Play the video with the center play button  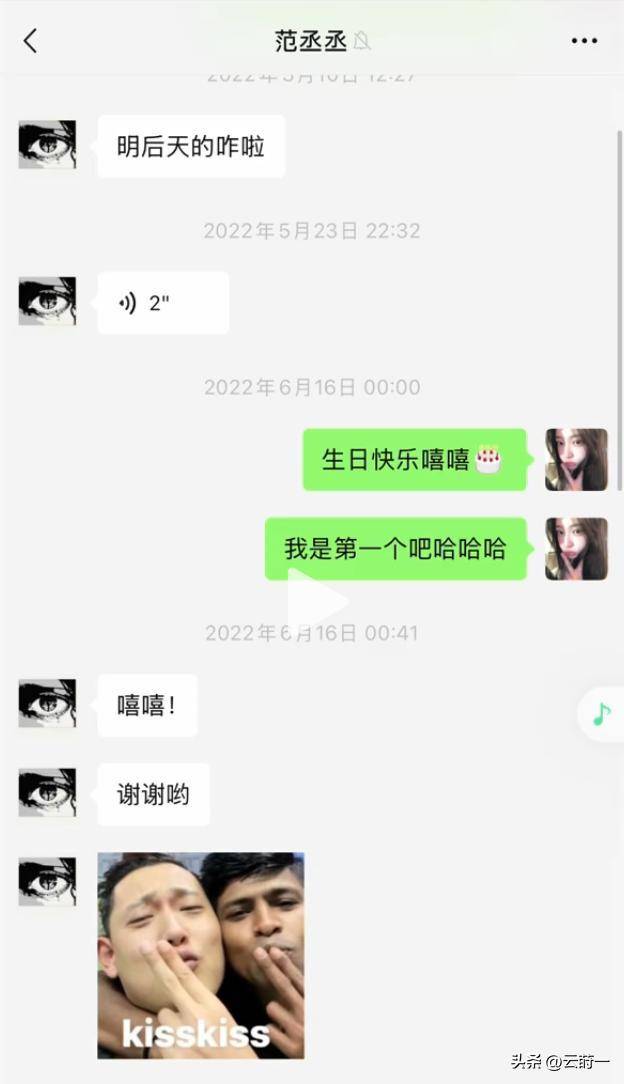coord(316,602)
